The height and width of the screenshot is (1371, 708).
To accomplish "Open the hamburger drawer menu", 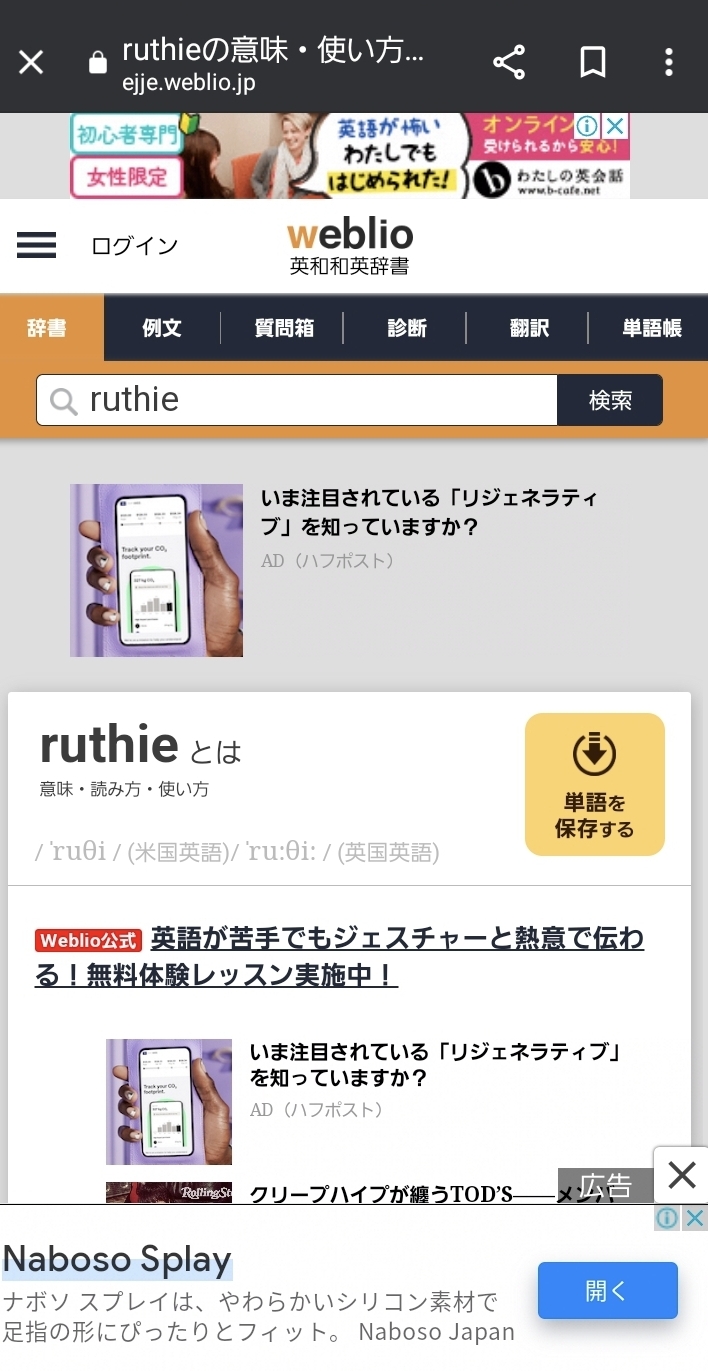I will tap(37, 245).
